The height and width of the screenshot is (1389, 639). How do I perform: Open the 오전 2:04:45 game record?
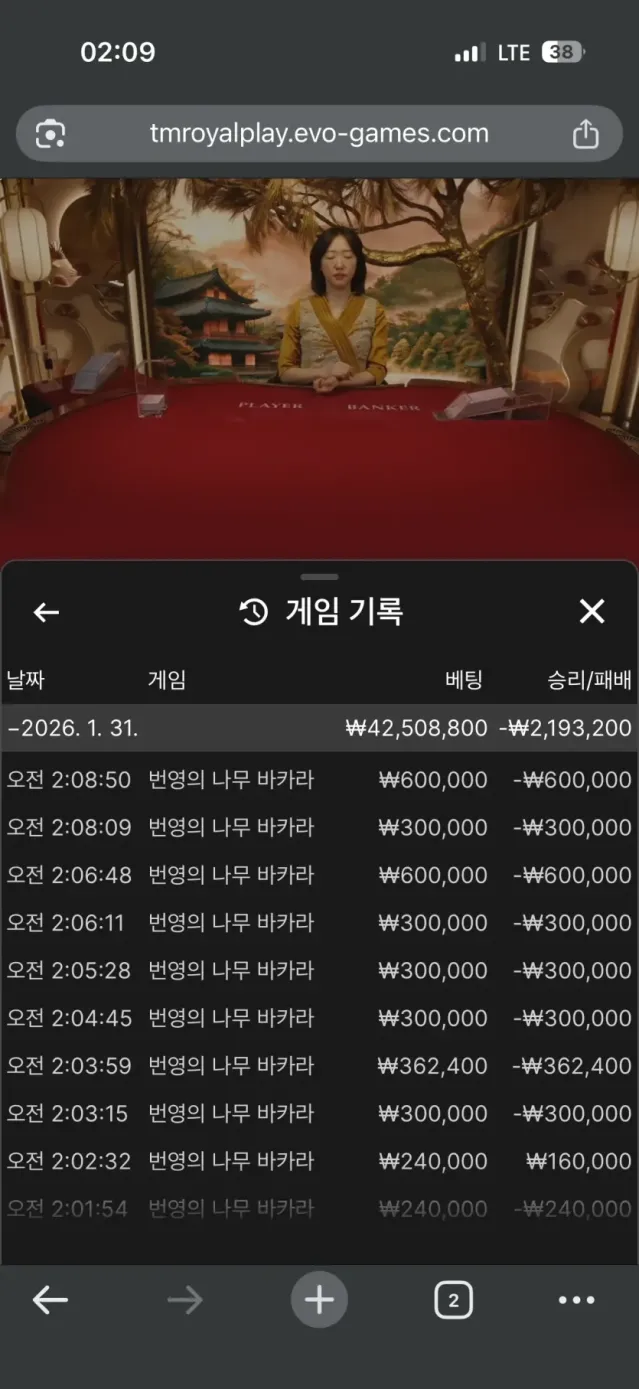(x=319, y=1018)
